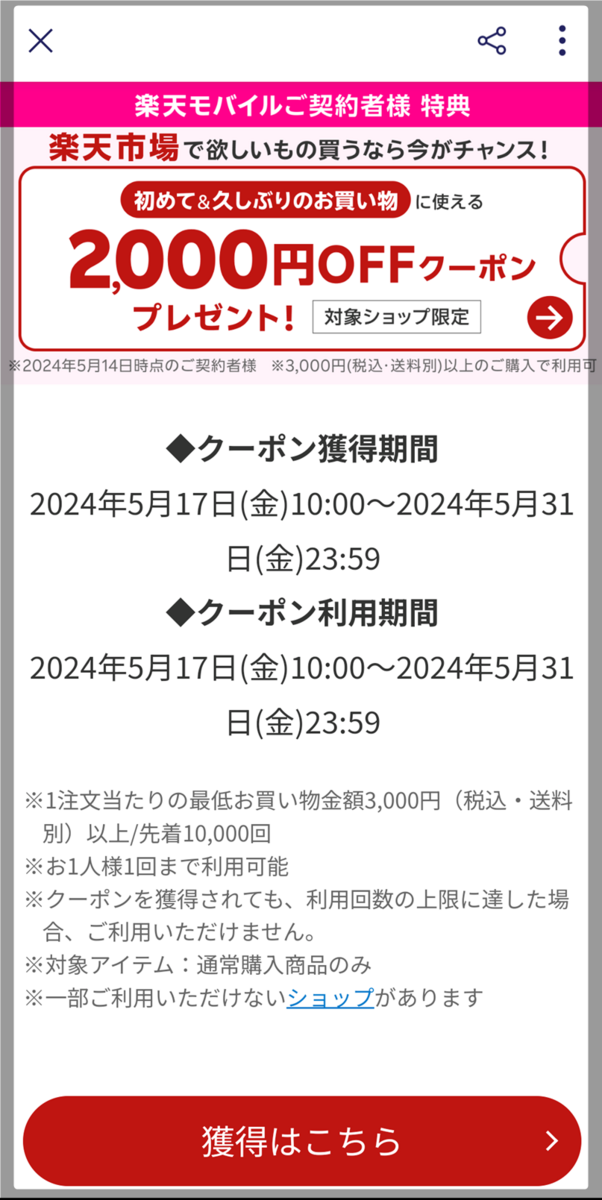Viewport: 602px width, 1200px height.
Task: Share this coupon page
Action: point(492,41)
